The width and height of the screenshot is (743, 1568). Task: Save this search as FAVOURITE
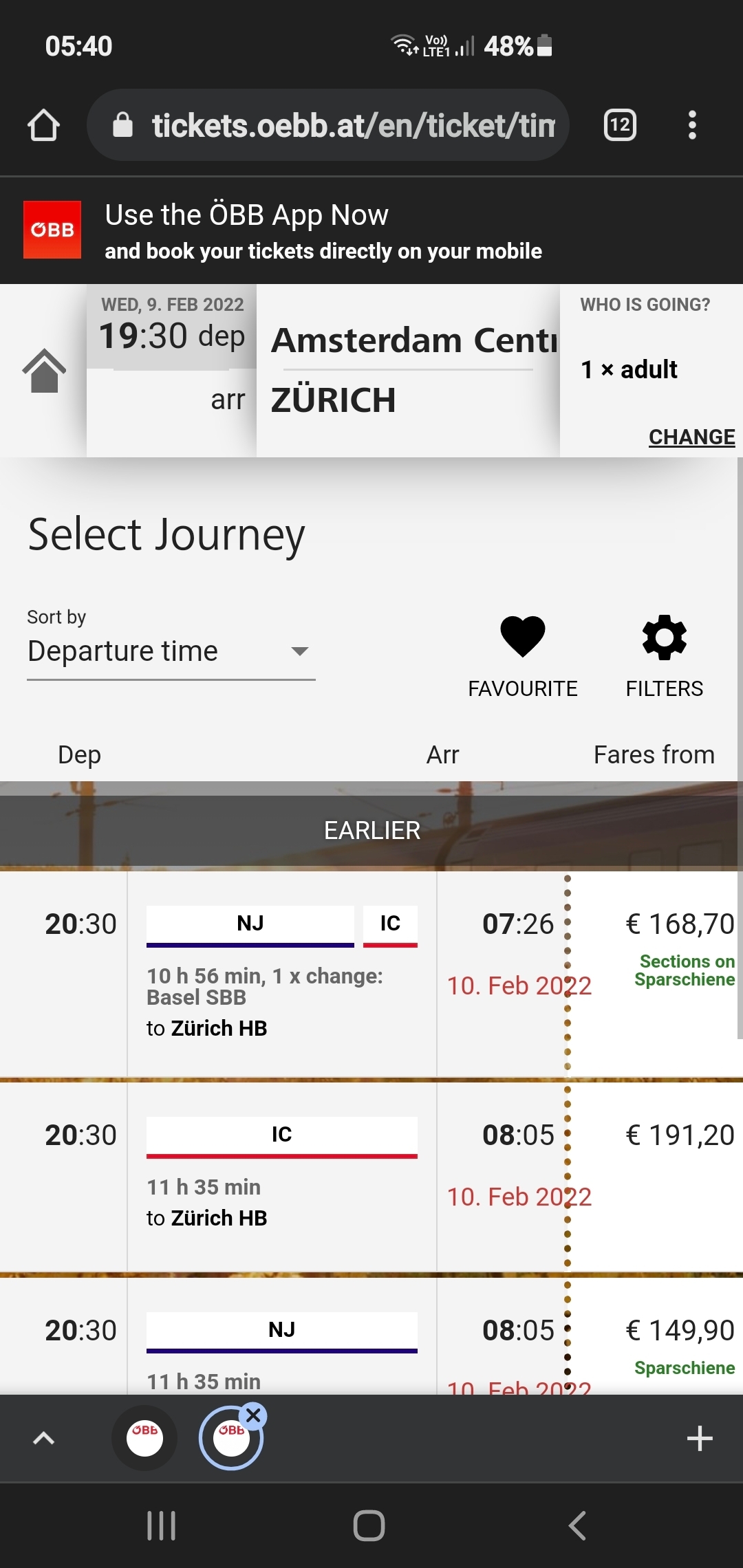523,657
